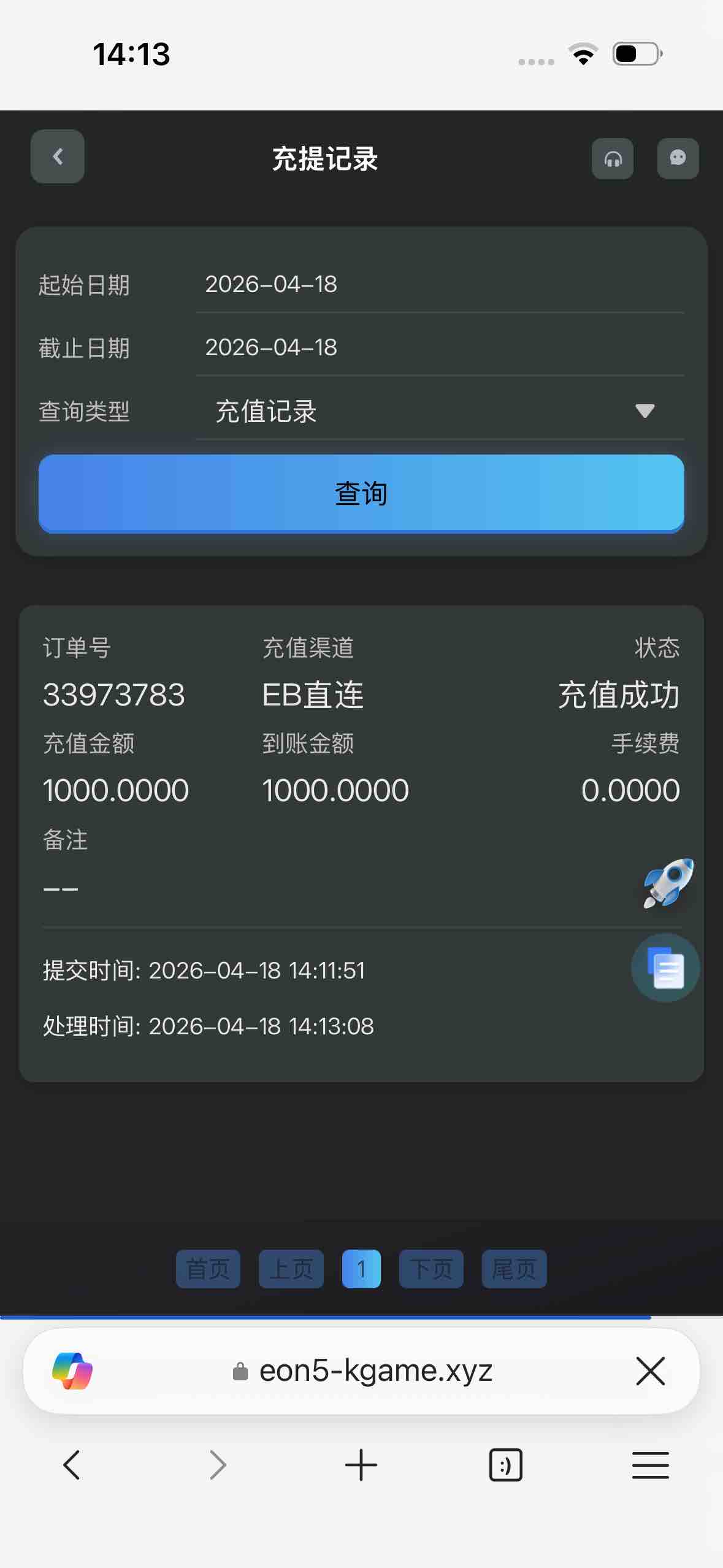Screen dimensions: 723x1568
Task: Expand the 查询类型 dropdown showing 充值记录
Action: point(439,411)
